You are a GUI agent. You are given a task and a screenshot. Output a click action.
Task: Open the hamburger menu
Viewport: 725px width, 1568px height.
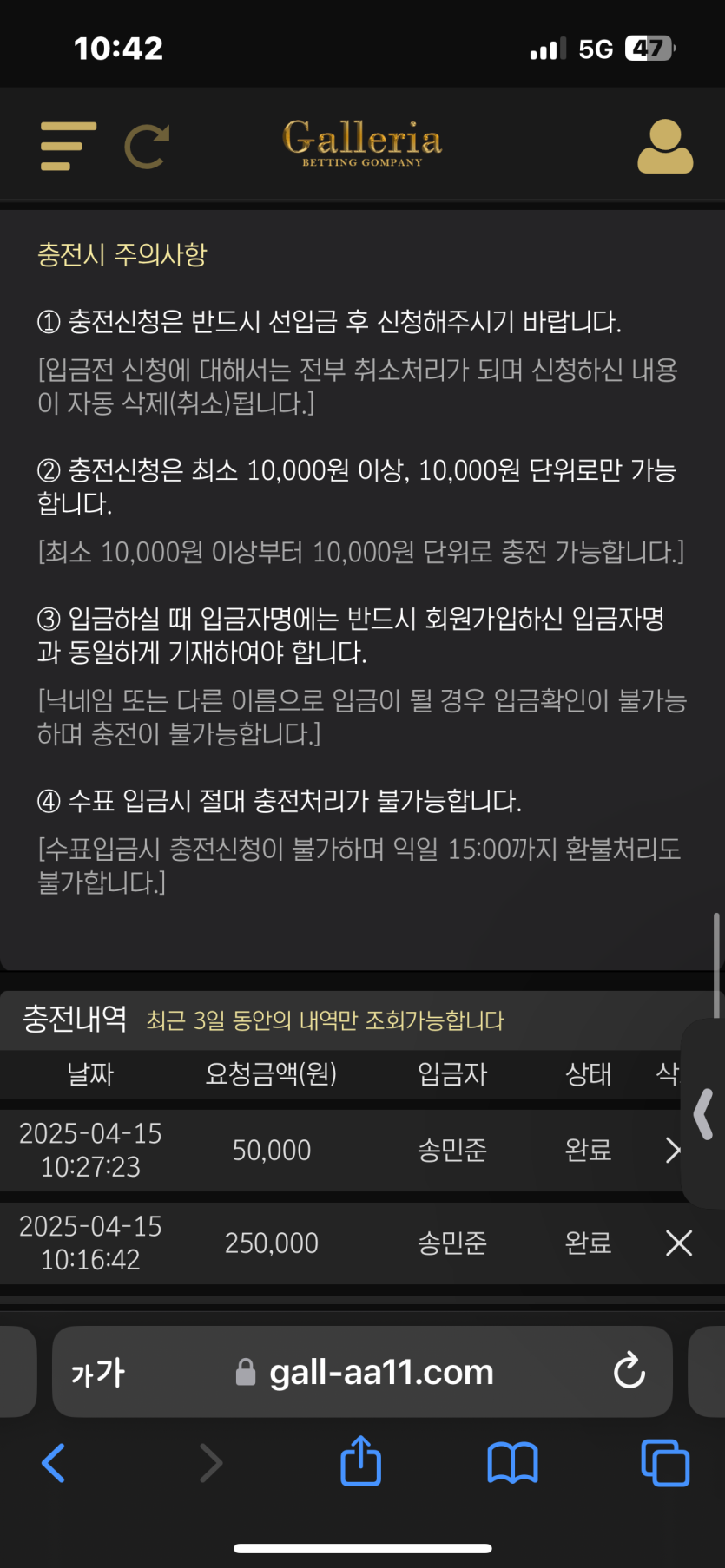pyautogui.click(x=68, y=146)
